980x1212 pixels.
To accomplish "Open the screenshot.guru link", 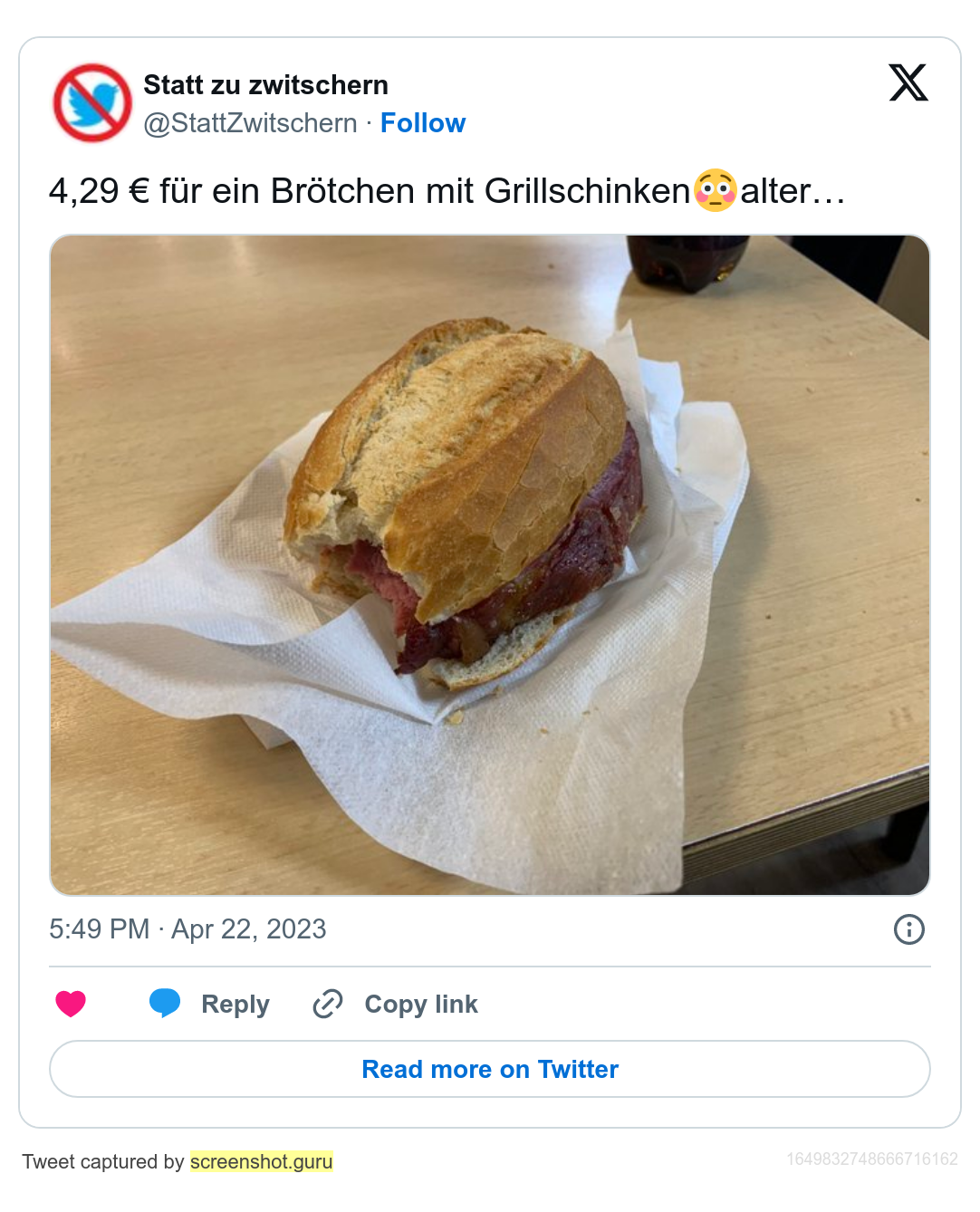I will point(262,1161).
